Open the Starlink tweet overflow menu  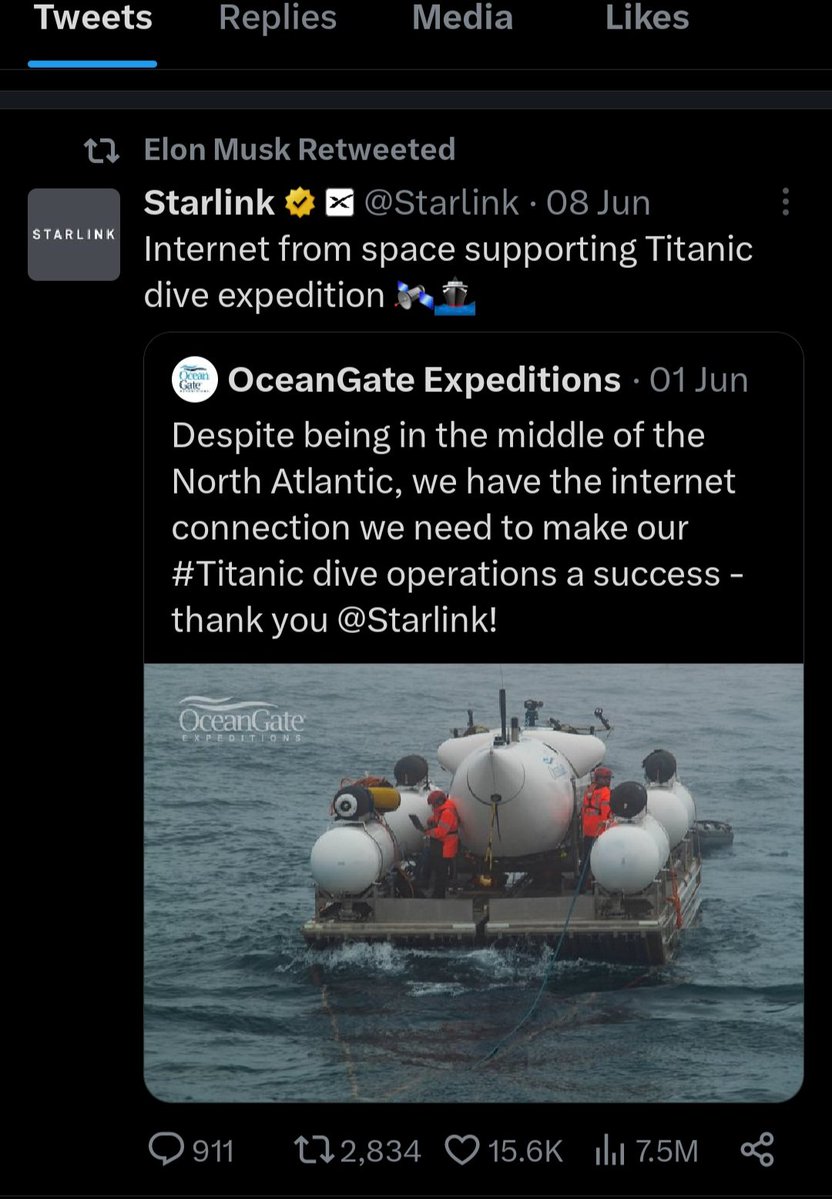pos(785,203)
